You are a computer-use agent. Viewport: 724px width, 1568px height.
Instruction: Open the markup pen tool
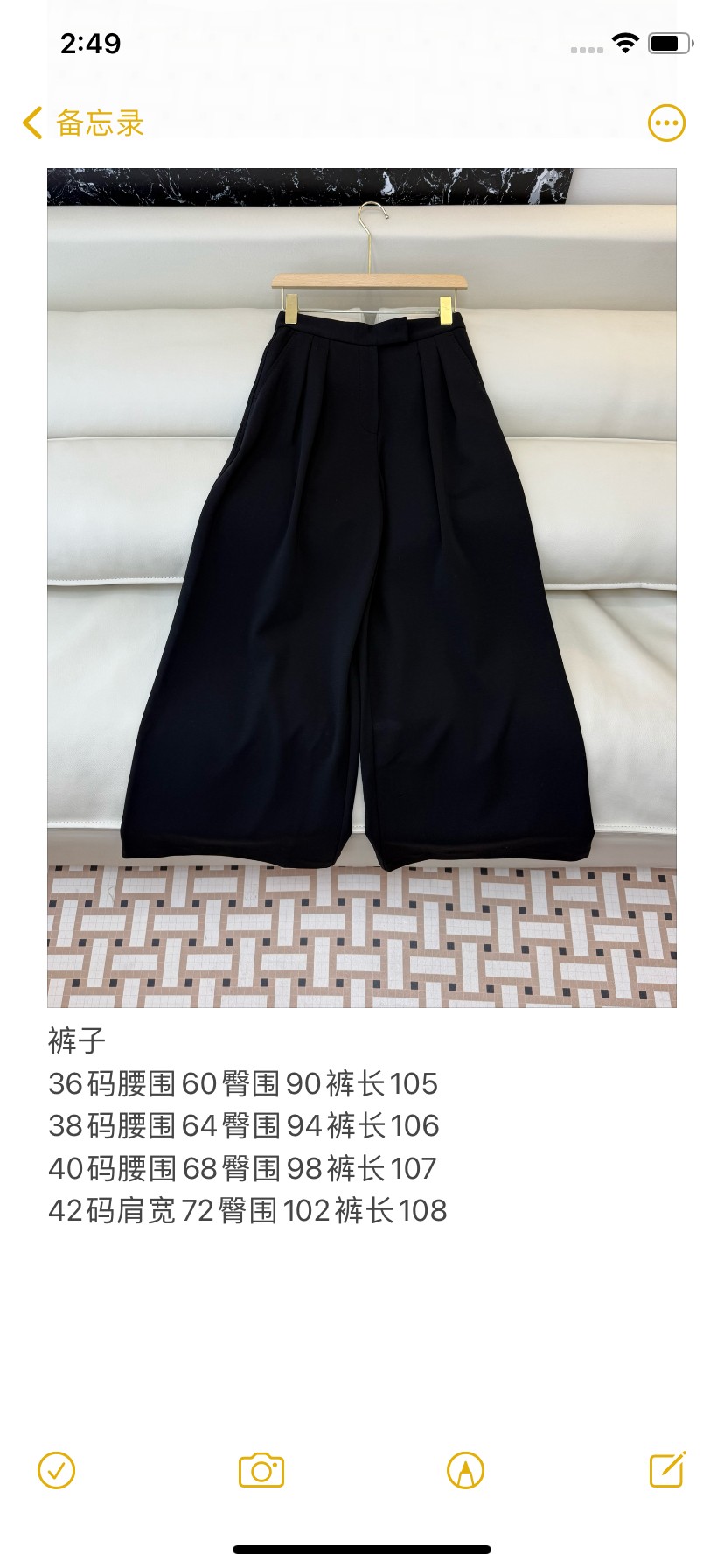click(x=465, y=1471)
